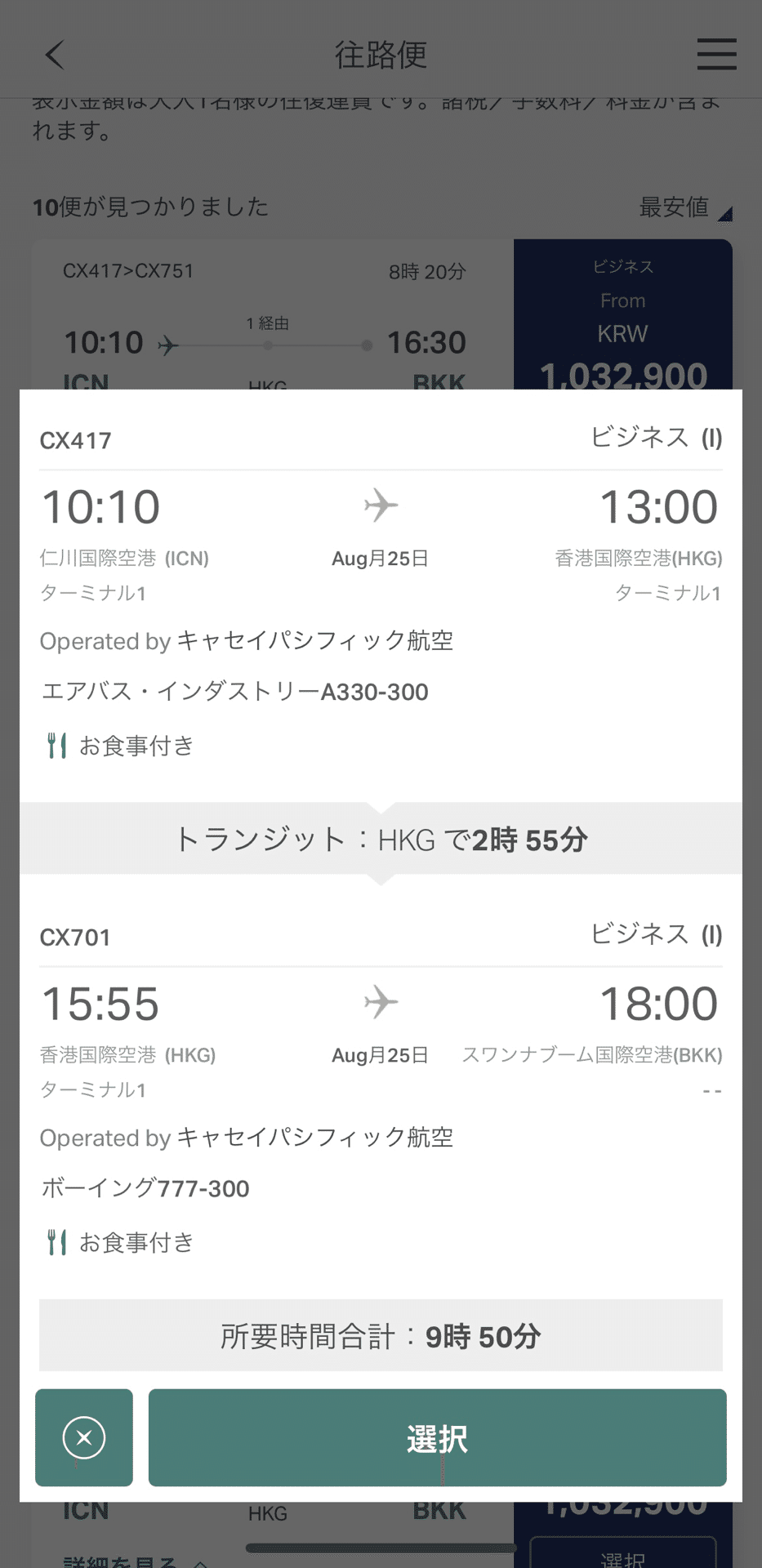Go back from the 往路便 page
The image size is (762, 1568).
pyautogui.click(x=55, y=56)
